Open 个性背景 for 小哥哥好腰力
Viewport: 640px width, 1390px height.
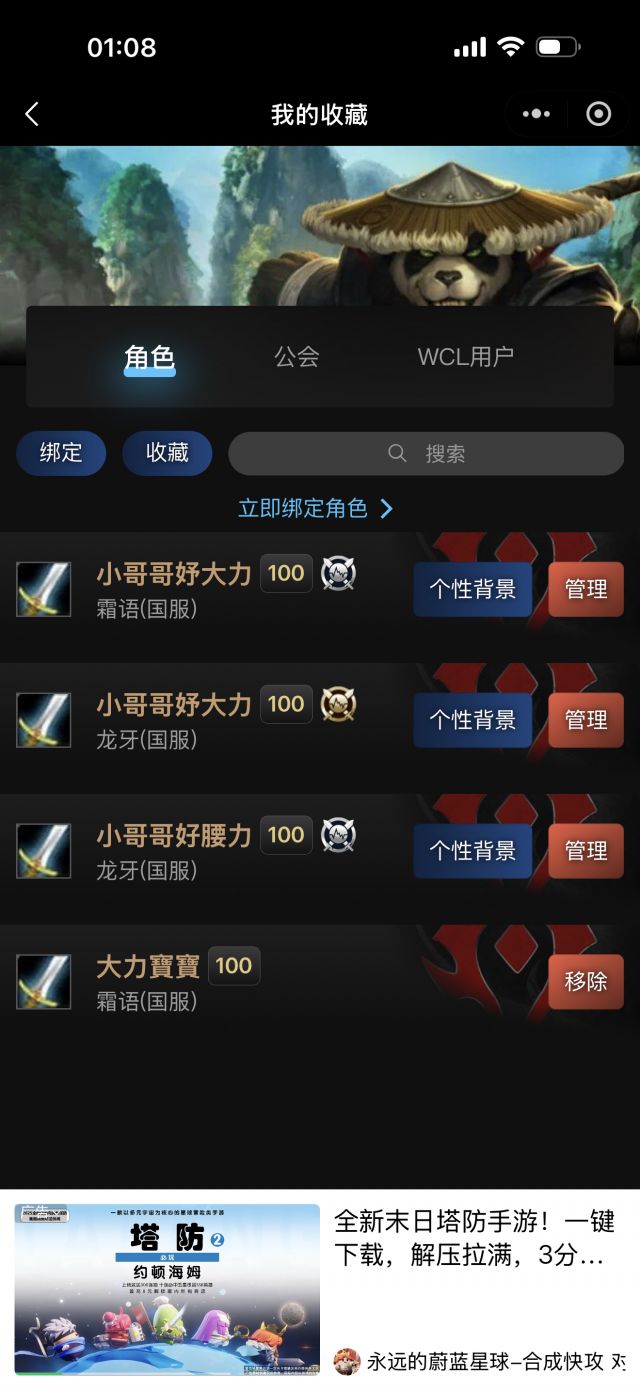473,851
